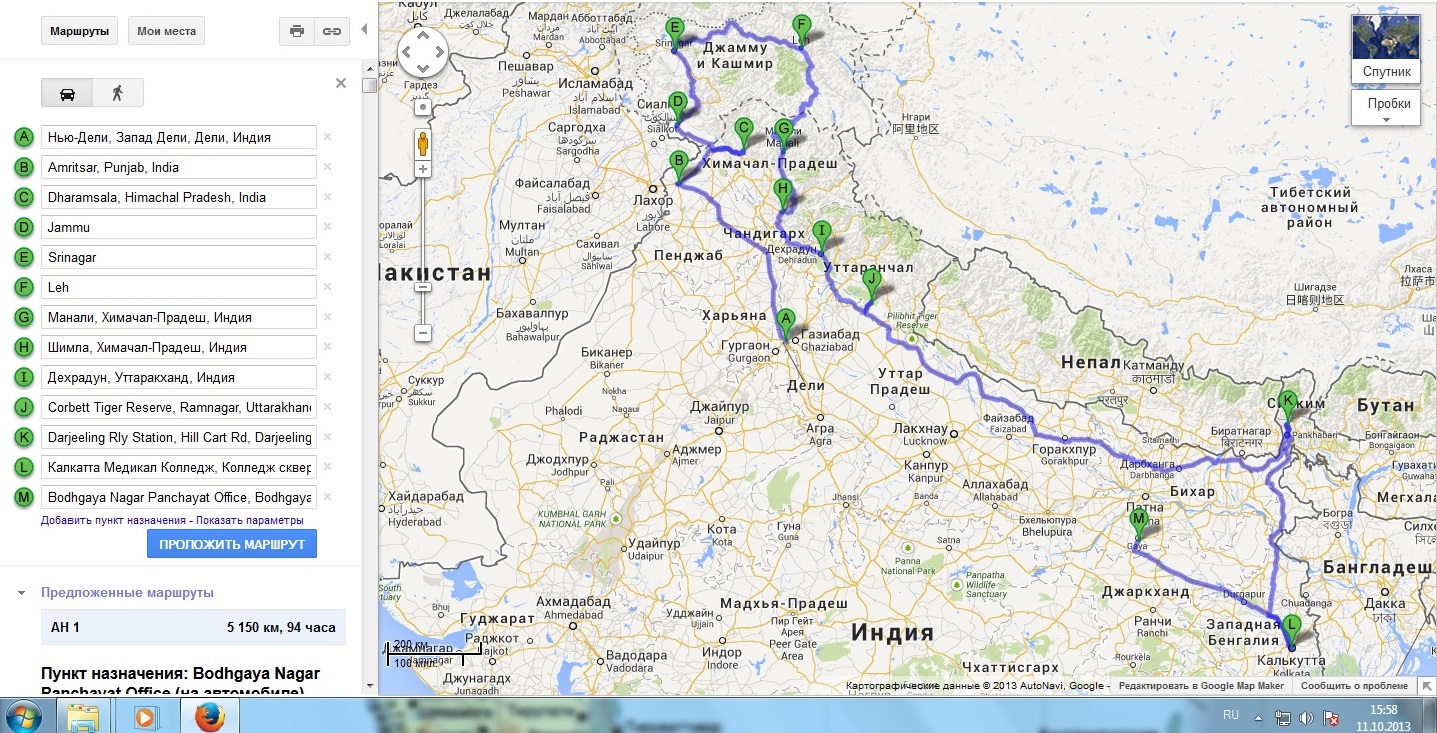
Task: Remove the Srinagar waypoint
Action: tap(327, 257)
